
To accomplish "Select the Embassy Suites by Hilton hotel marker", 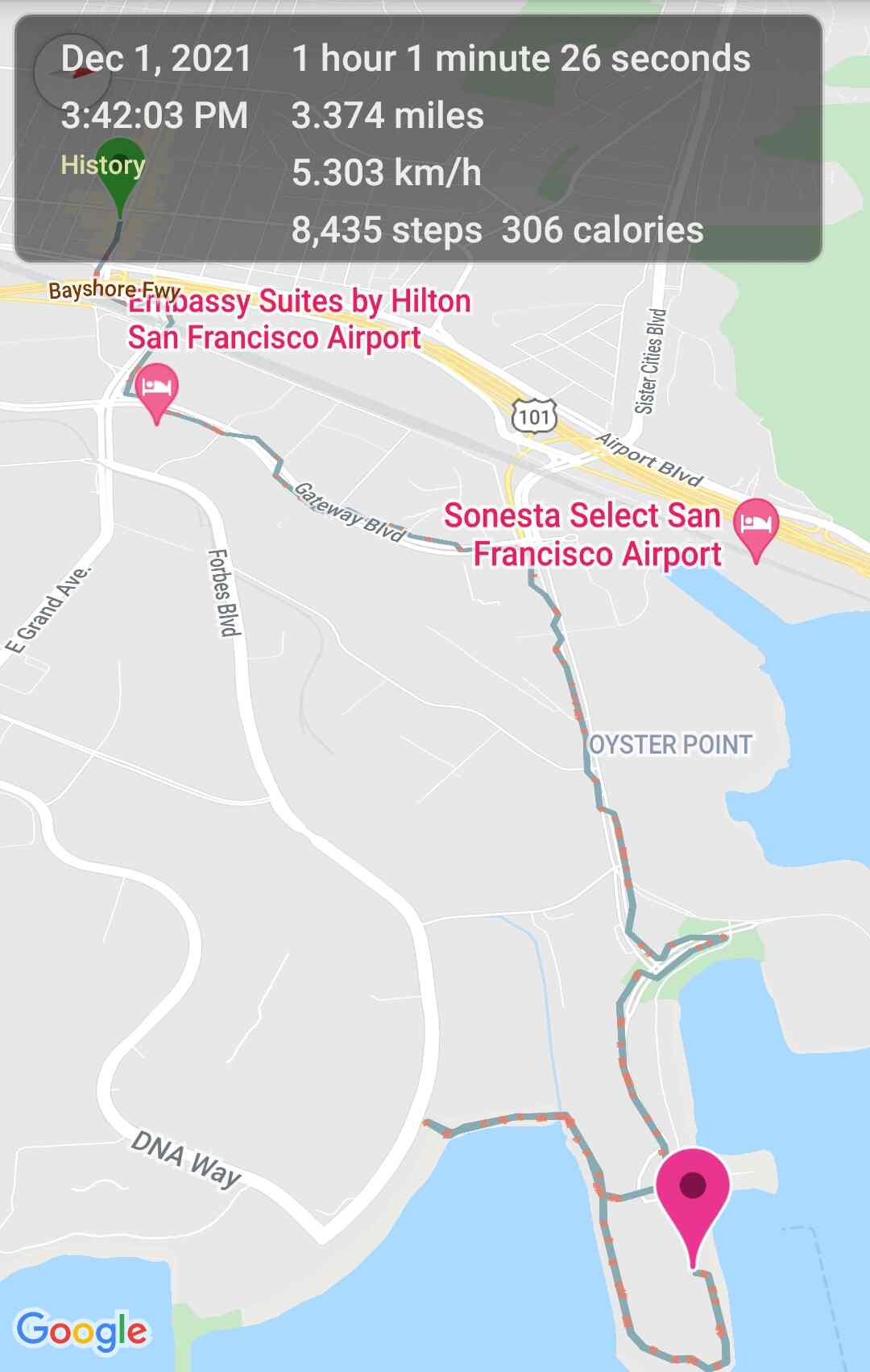I will coord(157,388).
